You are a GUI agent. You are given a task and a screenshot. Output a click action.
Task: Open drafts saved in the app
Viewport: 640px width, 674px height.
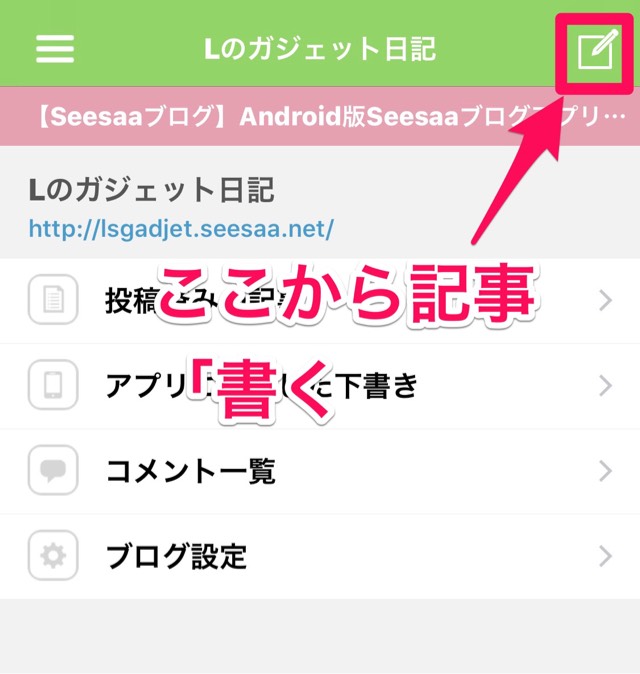click(x=320, y=385)
